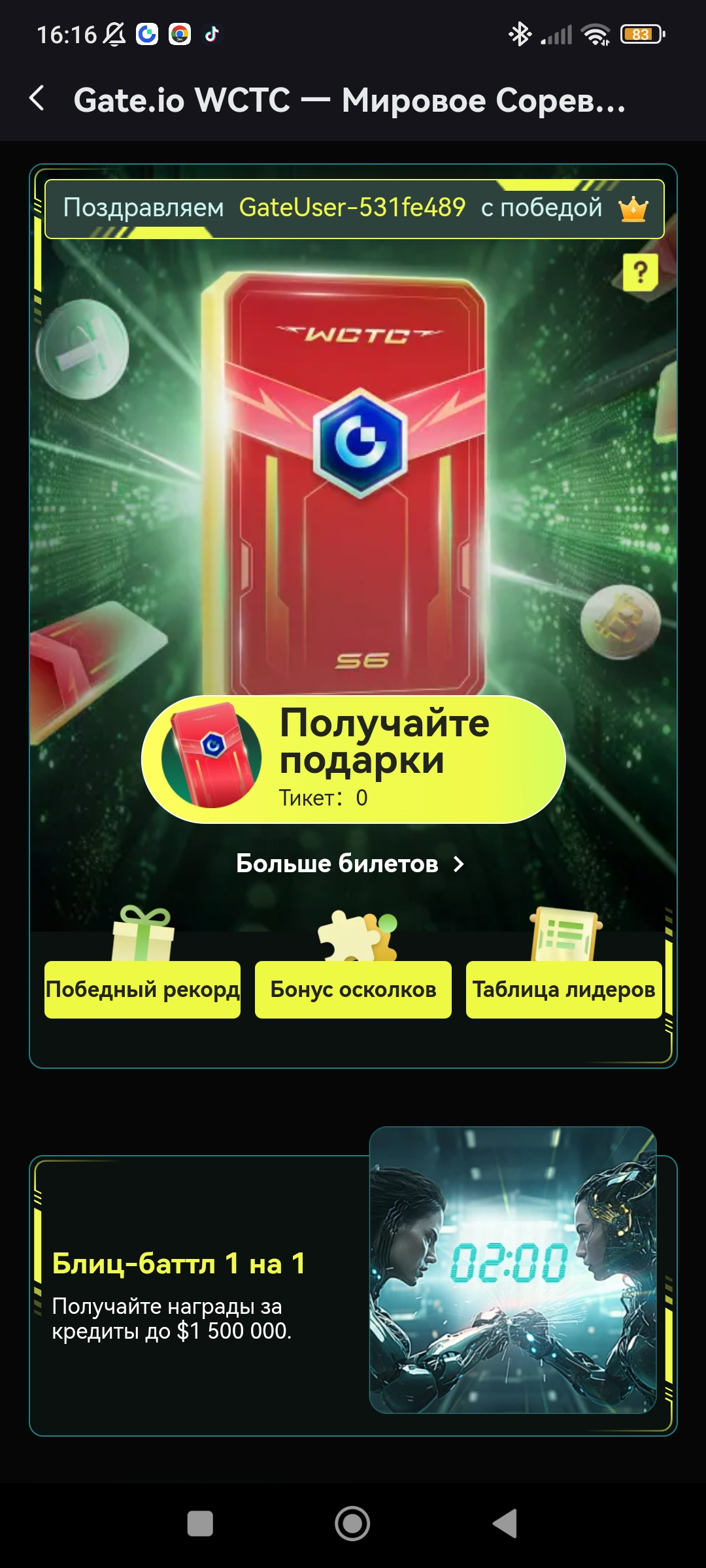Open Бонус осколков

tap(353, 988)
